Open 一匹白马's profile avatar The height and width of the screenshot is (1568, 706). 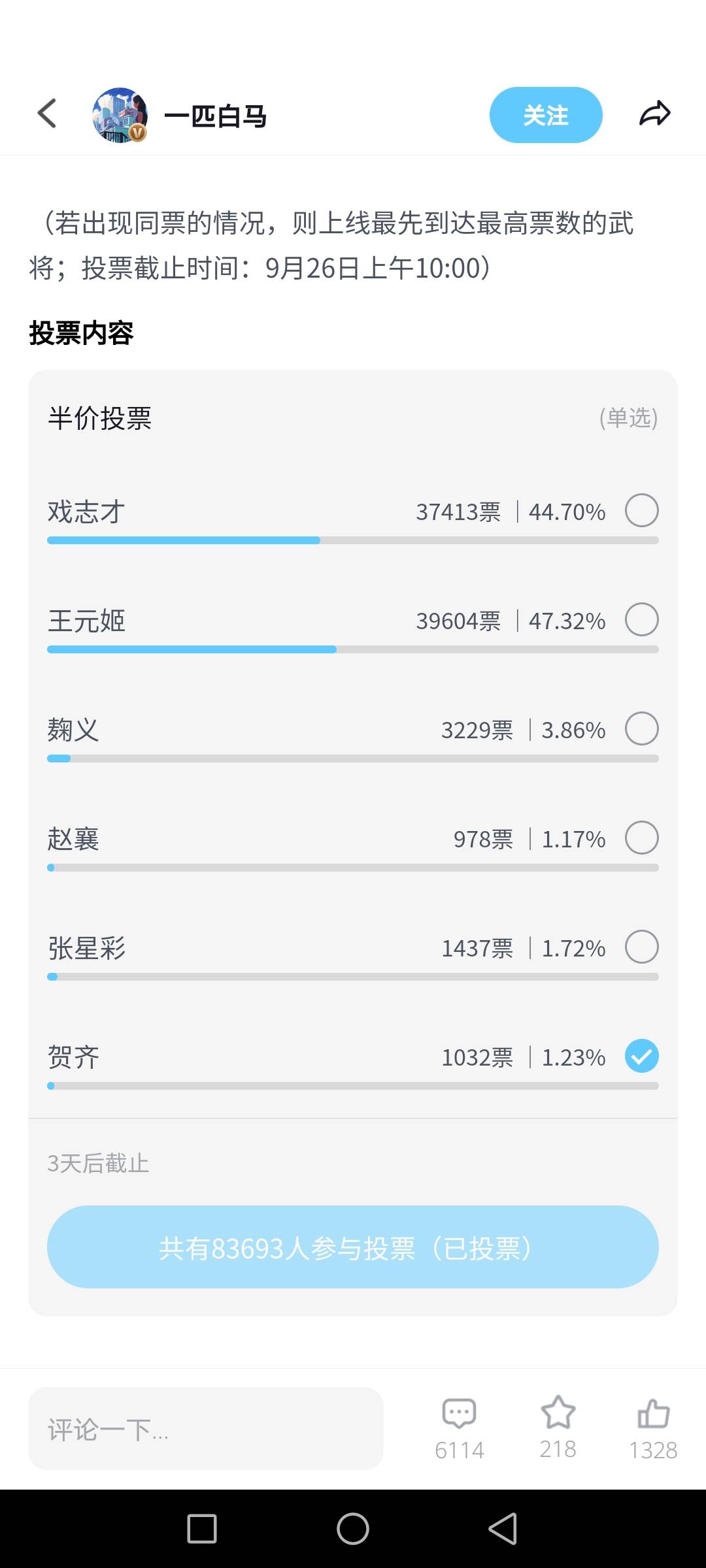120,115
